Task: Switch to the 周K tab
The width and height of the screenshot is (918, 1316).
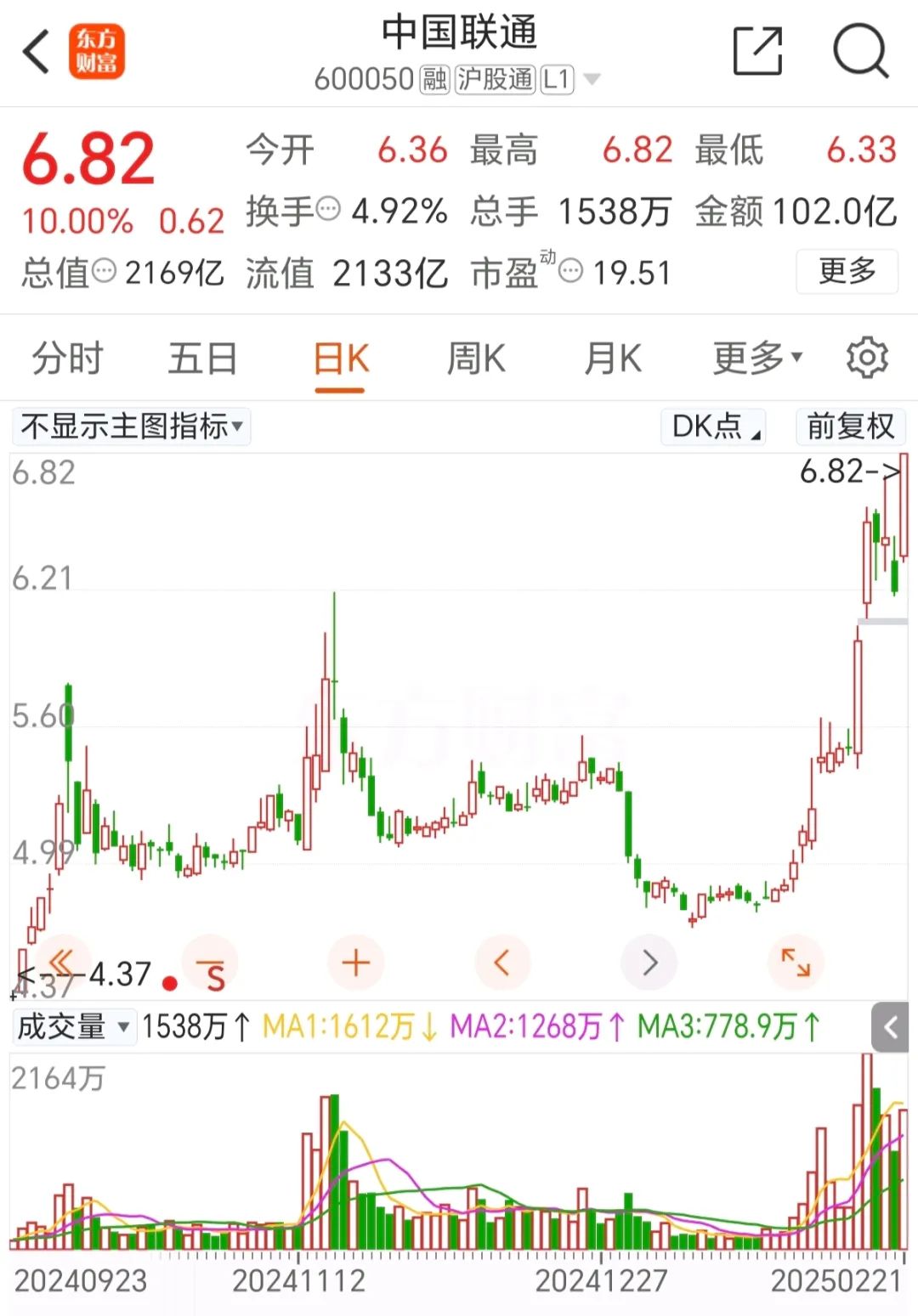Action: 476,358
